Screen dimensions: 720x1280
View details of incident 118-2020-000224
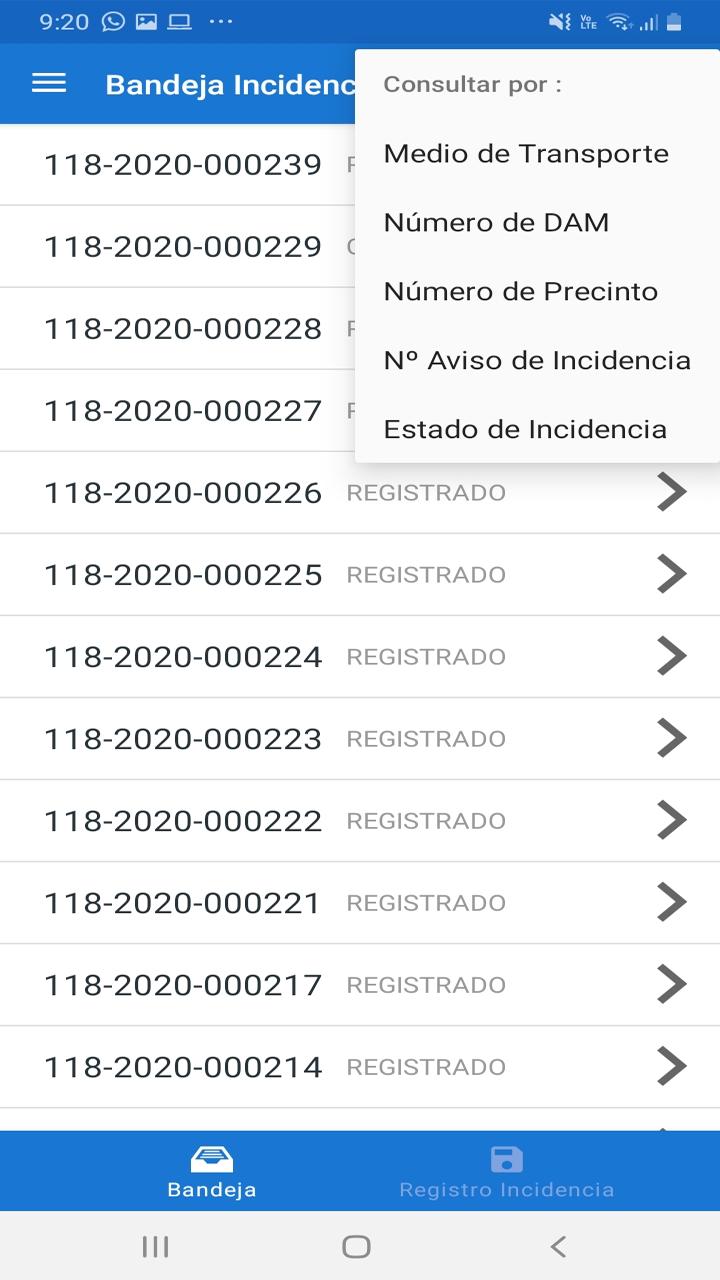point(360,657)
